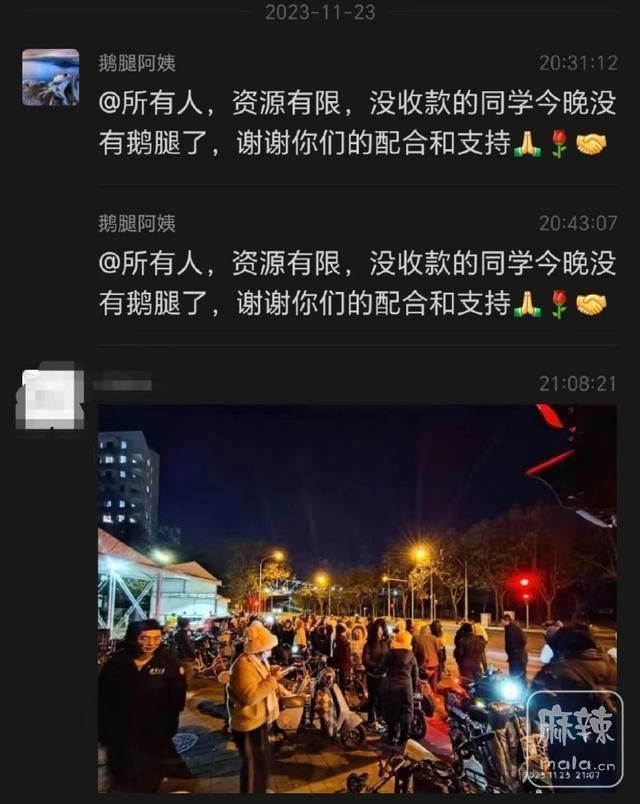View the night street crowd photo
This screenshot has height=804, width=640.
[x=357, y=598]
